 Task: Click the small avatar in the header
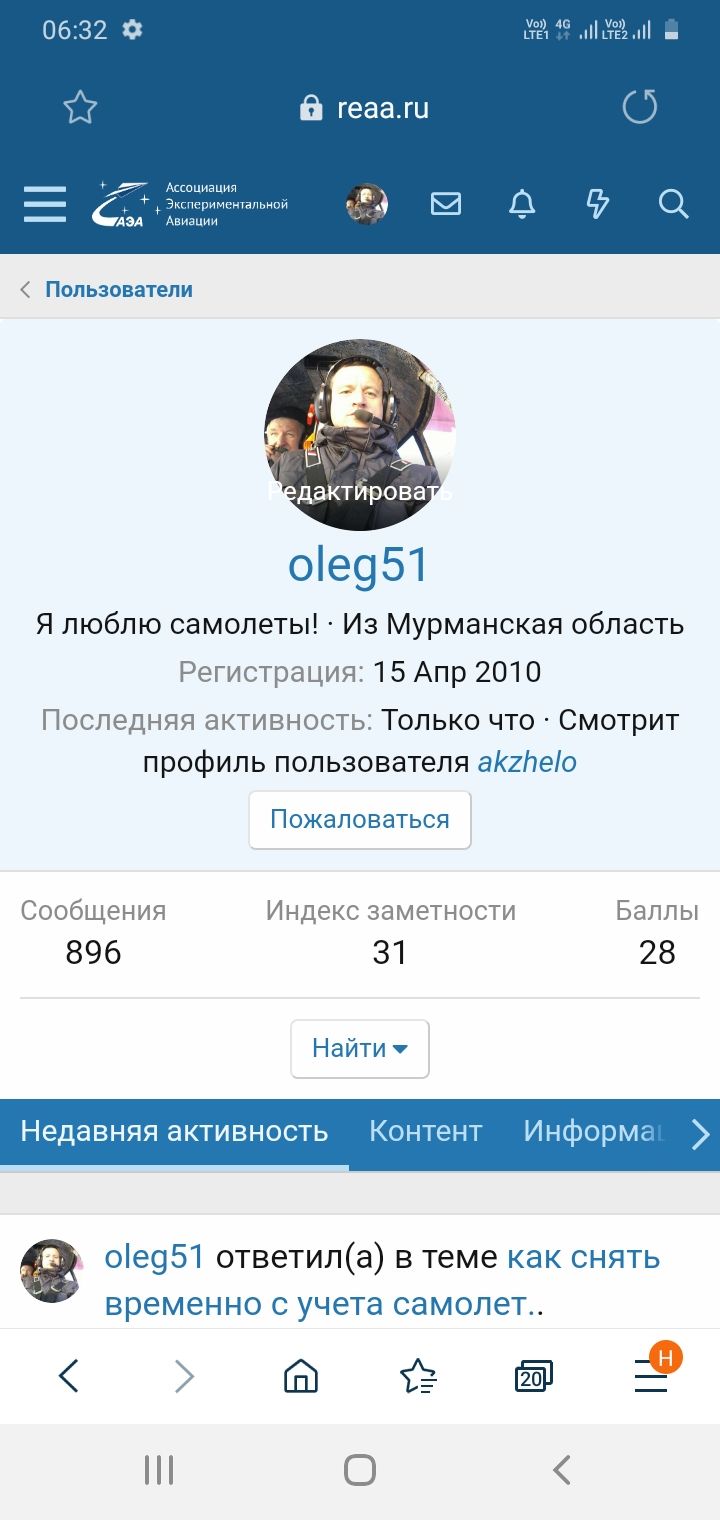(367, 202)
